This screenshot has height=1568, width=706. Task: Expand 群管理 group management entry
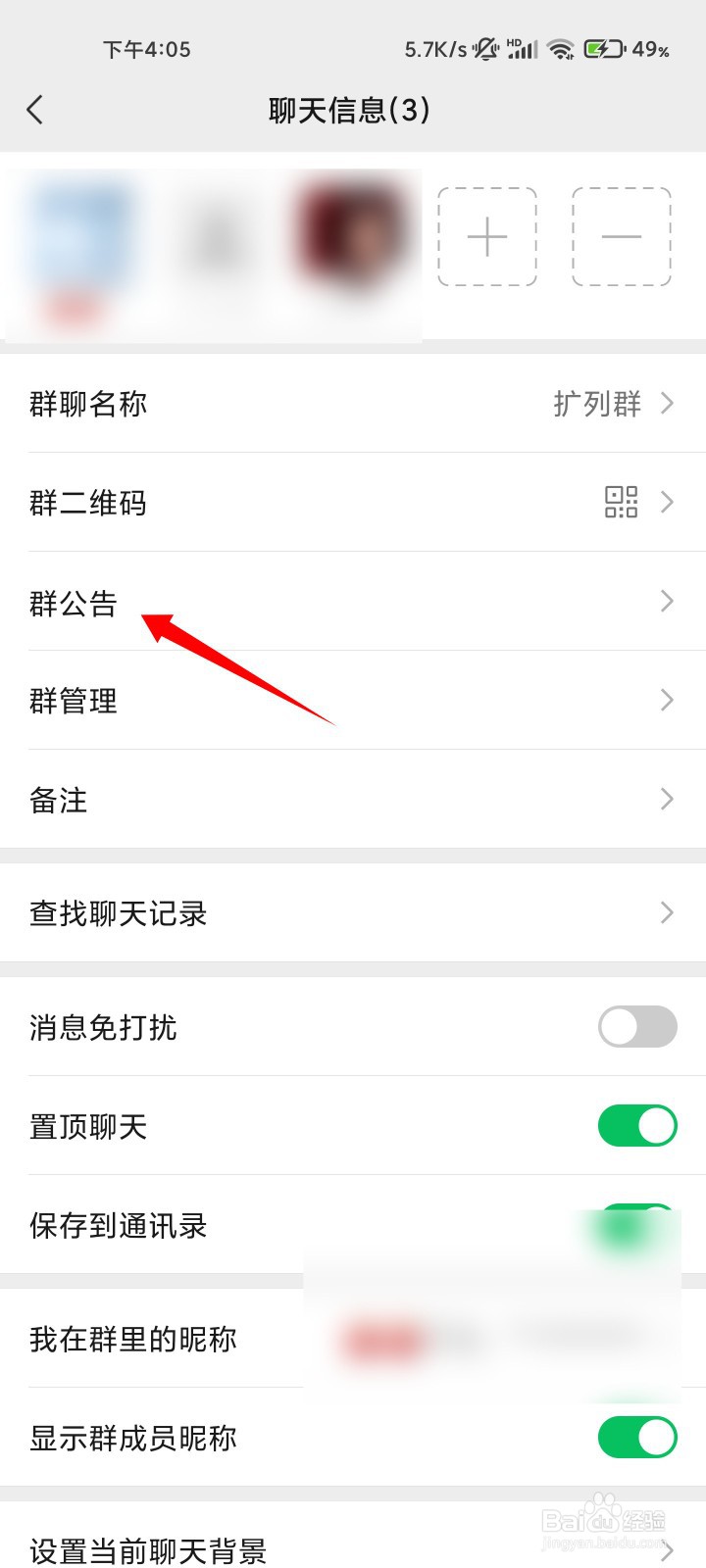click(x=353, y=700)
